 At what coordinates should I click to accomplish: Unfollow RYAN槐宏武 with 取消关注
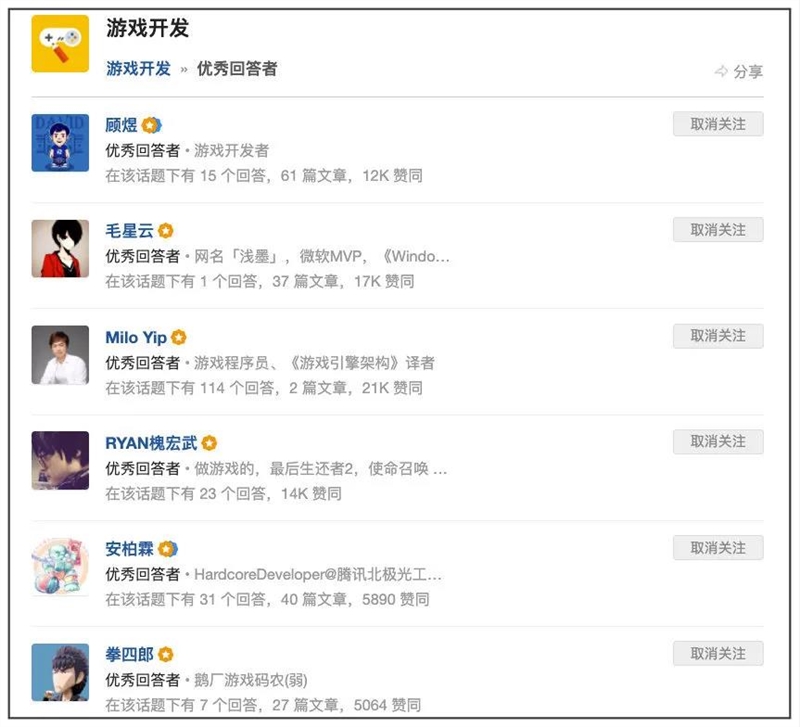click(x=718, y=442)
